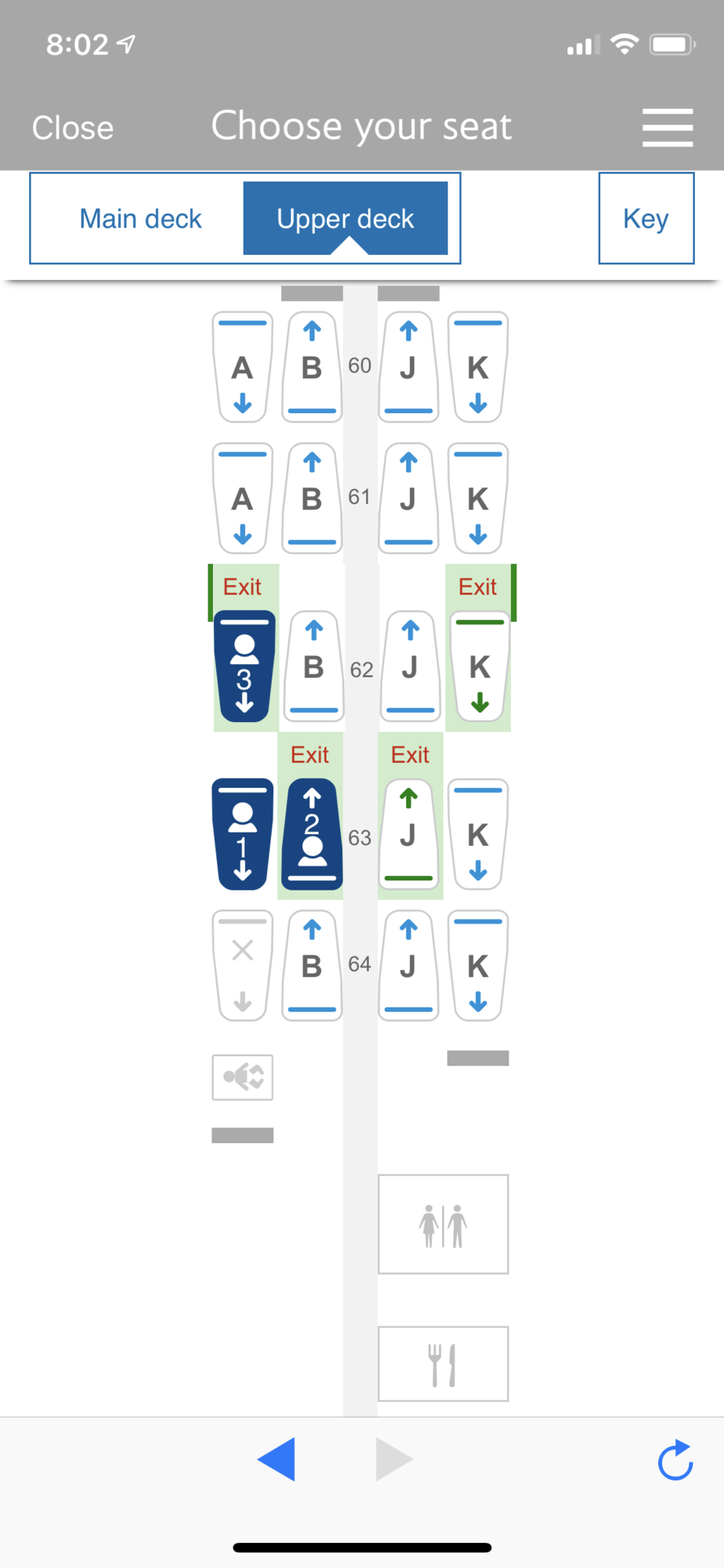Go back with the left arrow

click(x=276, y=1459)
